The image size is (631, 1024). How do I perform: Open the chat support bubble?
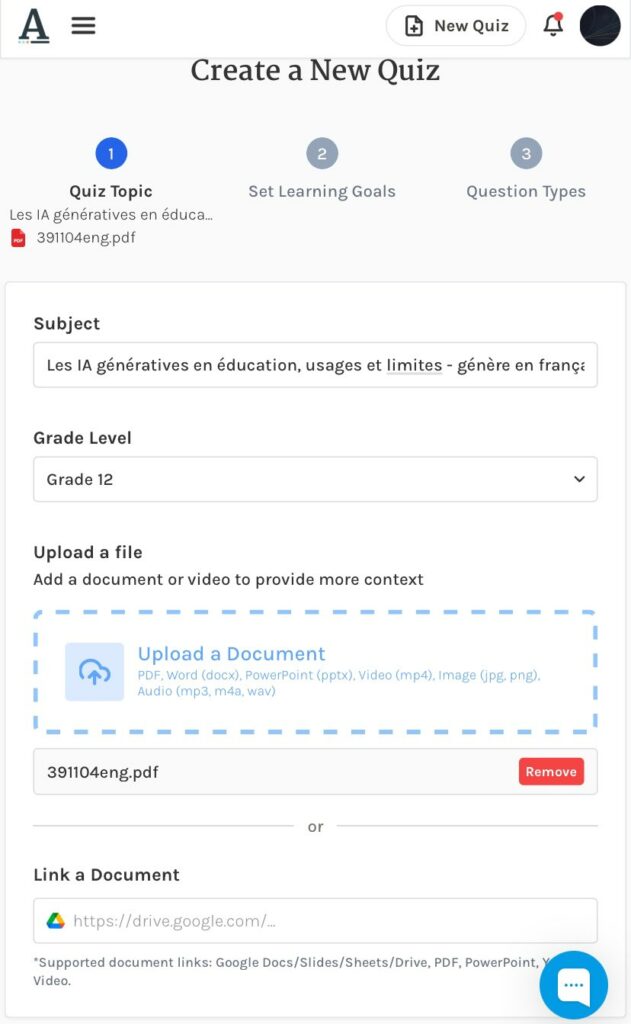click(573, 985)
